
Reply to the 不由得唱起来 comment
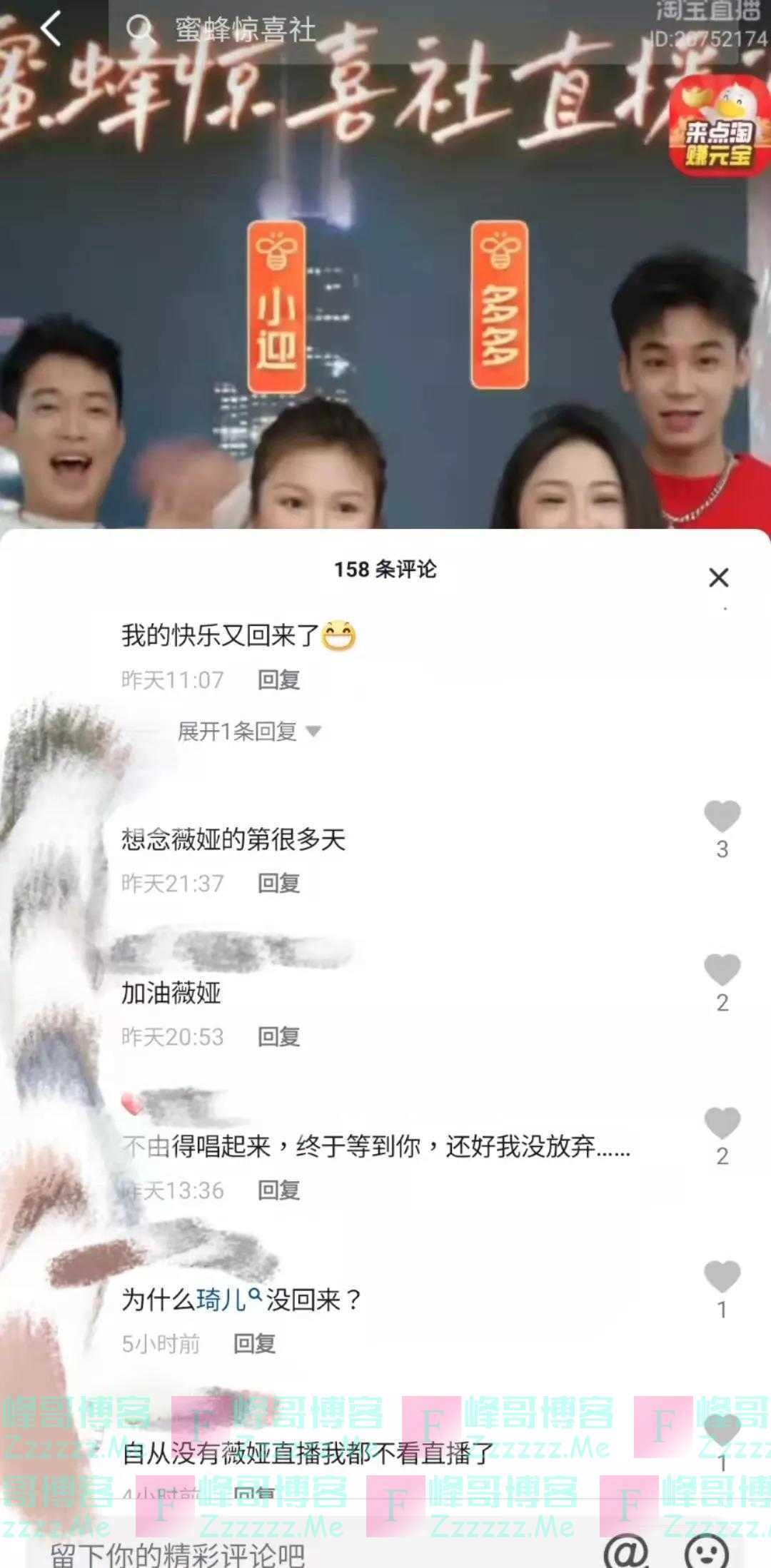coord(278,1190)
